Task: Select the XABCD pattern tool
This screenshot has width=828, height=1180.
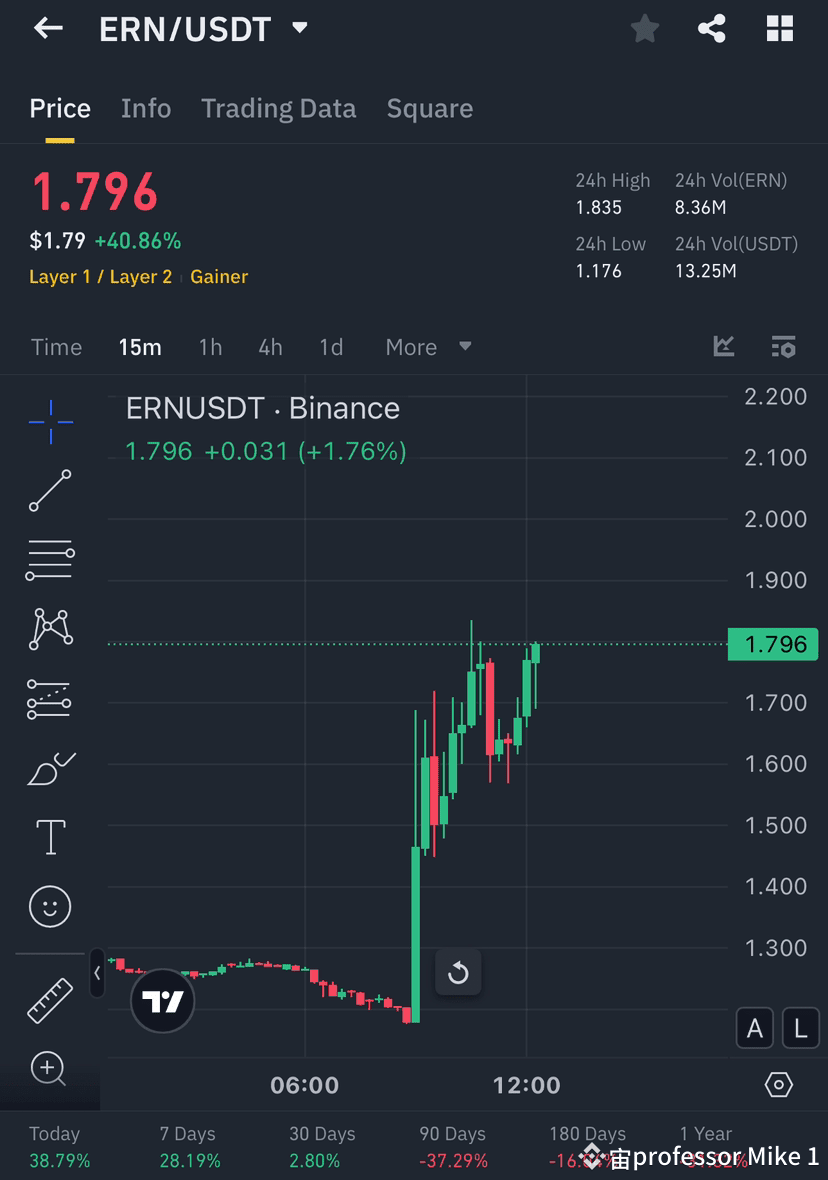Action: [x=49, y=629]
